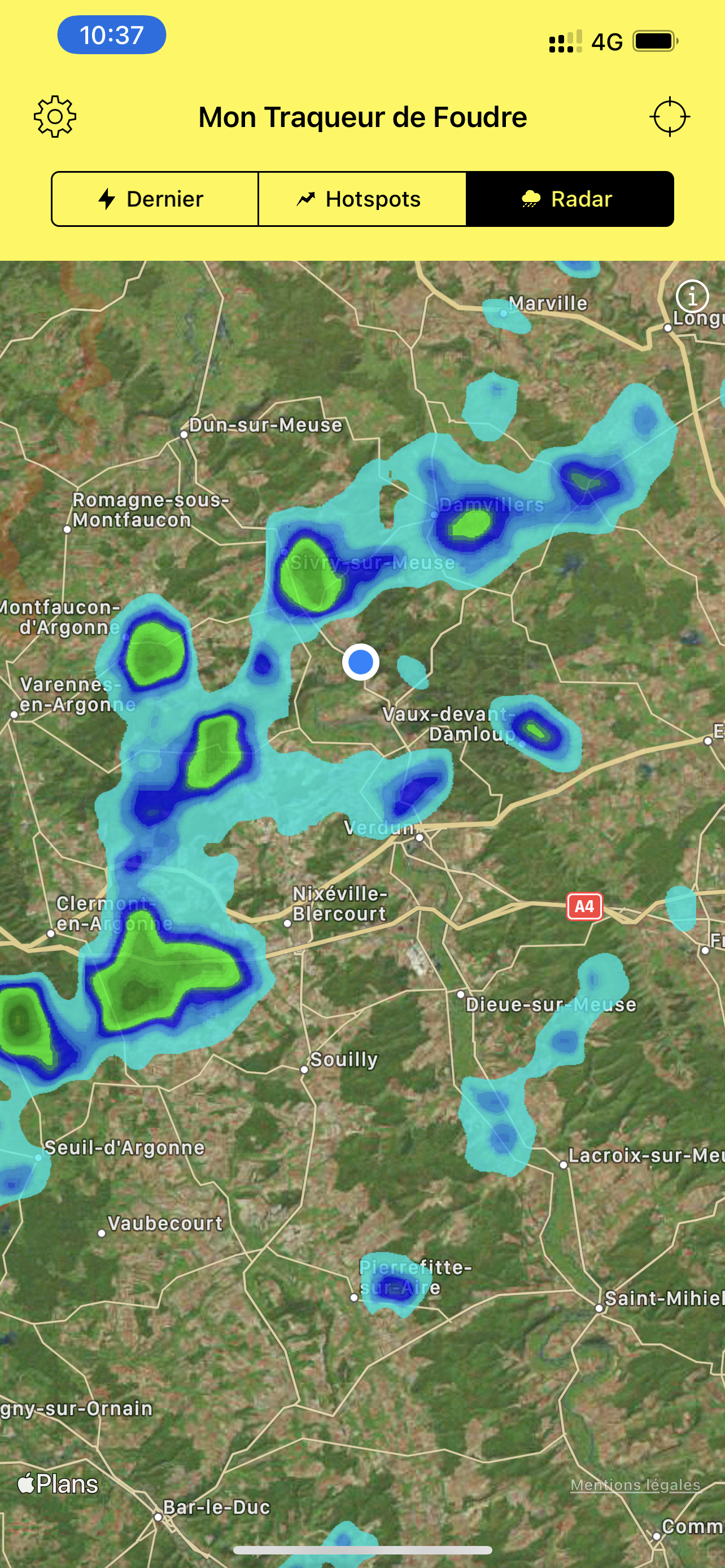The height and width of the screenshot is (1568, 725).
Task: Open the Mentions légales link
Action: click(x=635, y=1484)
